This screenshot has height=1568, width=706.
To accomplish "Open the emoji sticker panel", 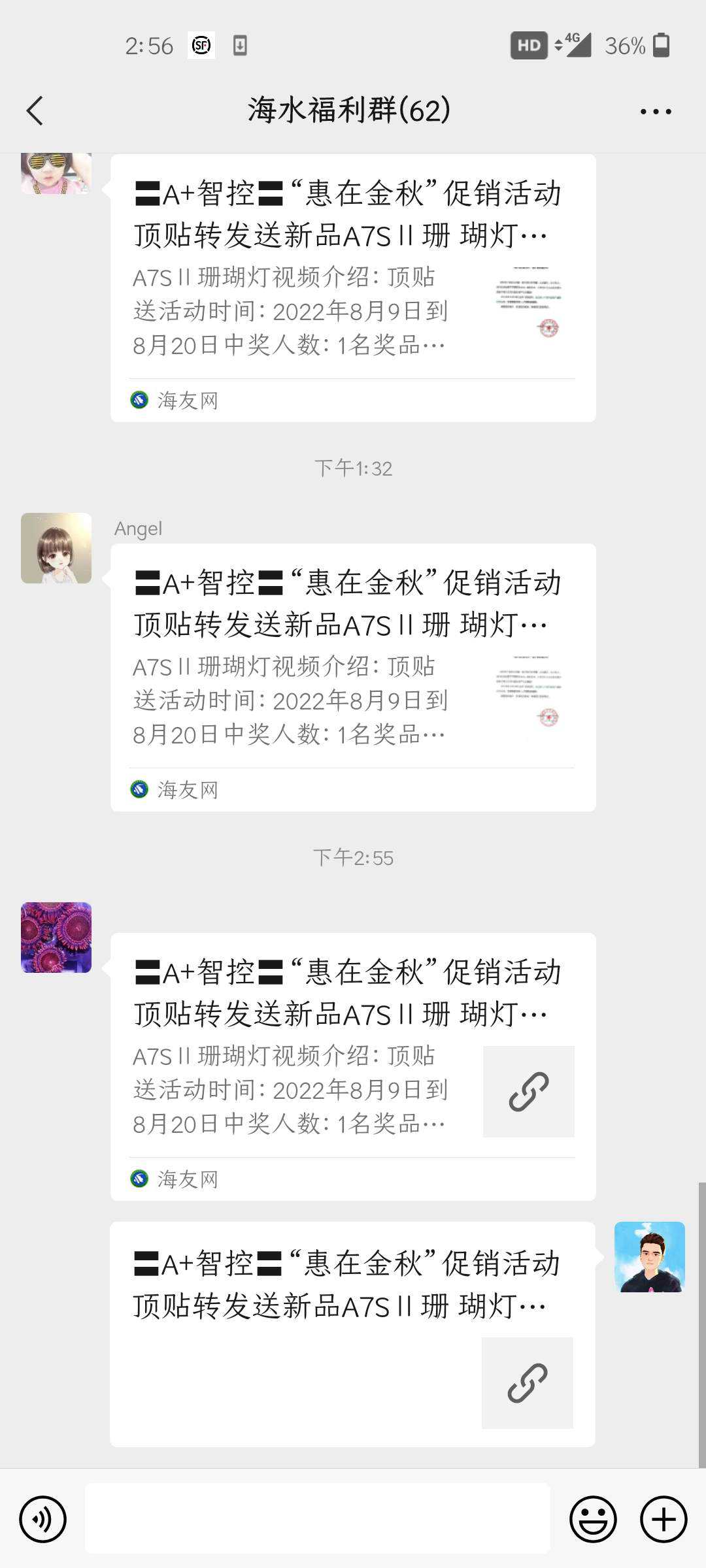I will click(593, 1519).
